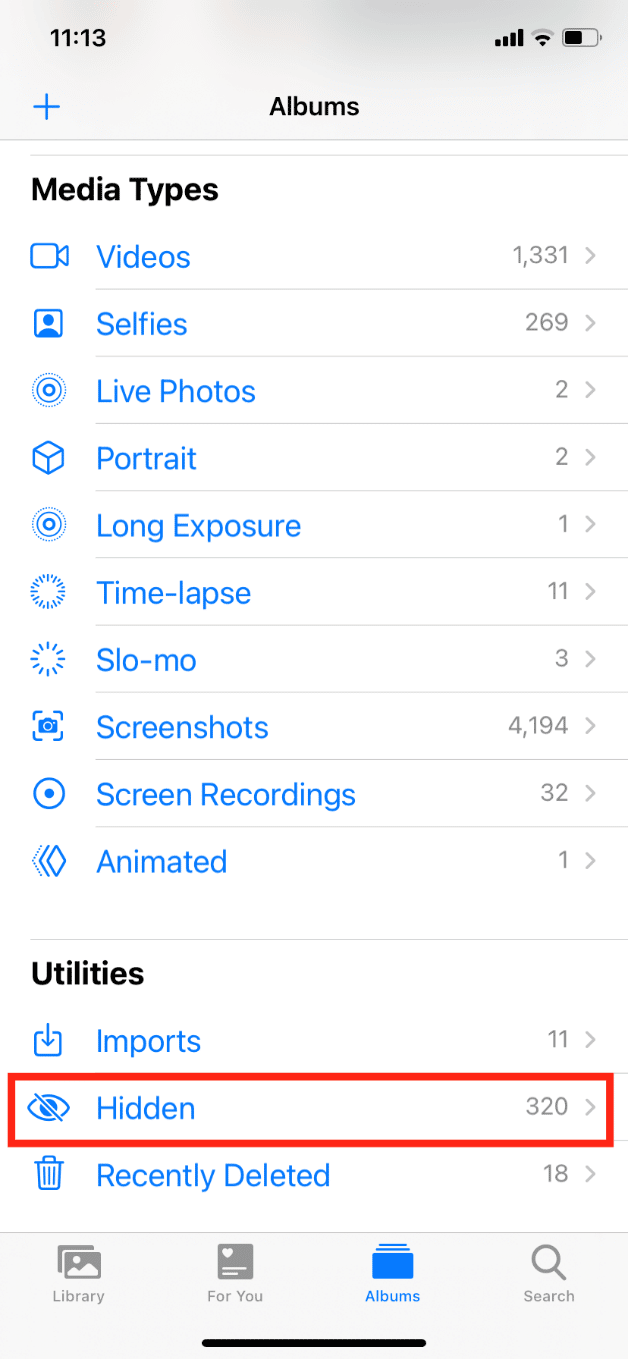Image resolution: width=628 pixels, height=1359 pixels.
Task: Open the Selfies album
Action: [x=141, y=324]
